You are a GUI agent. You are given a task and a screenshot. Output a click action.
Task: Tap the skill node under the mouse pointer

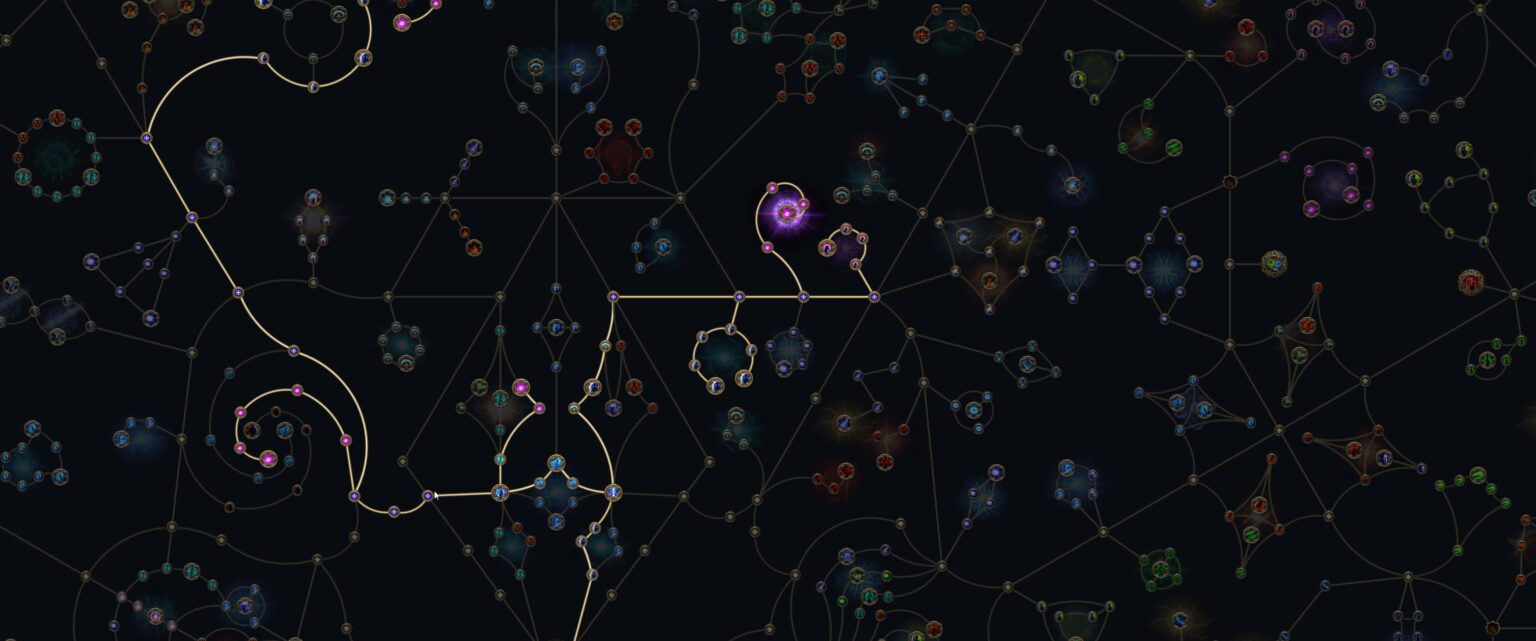428,495
